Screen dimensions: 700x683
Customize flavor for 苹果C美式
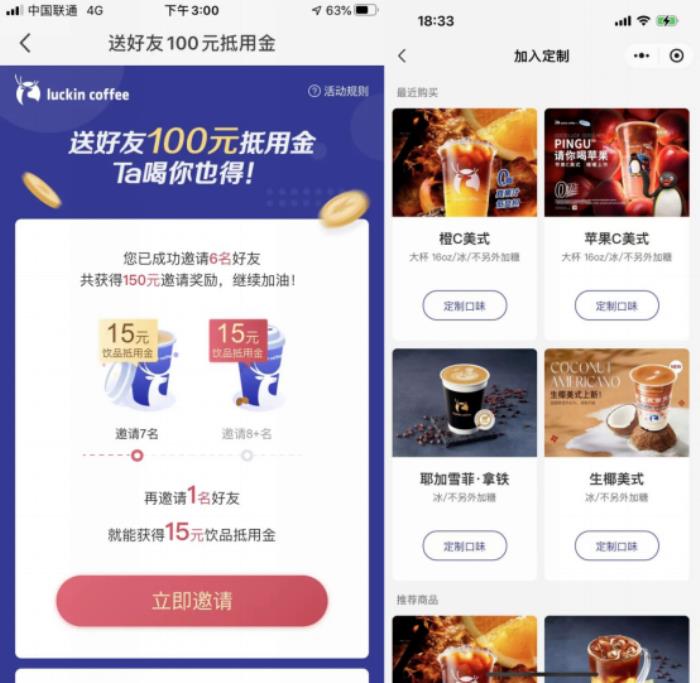(x=616, y=306)
